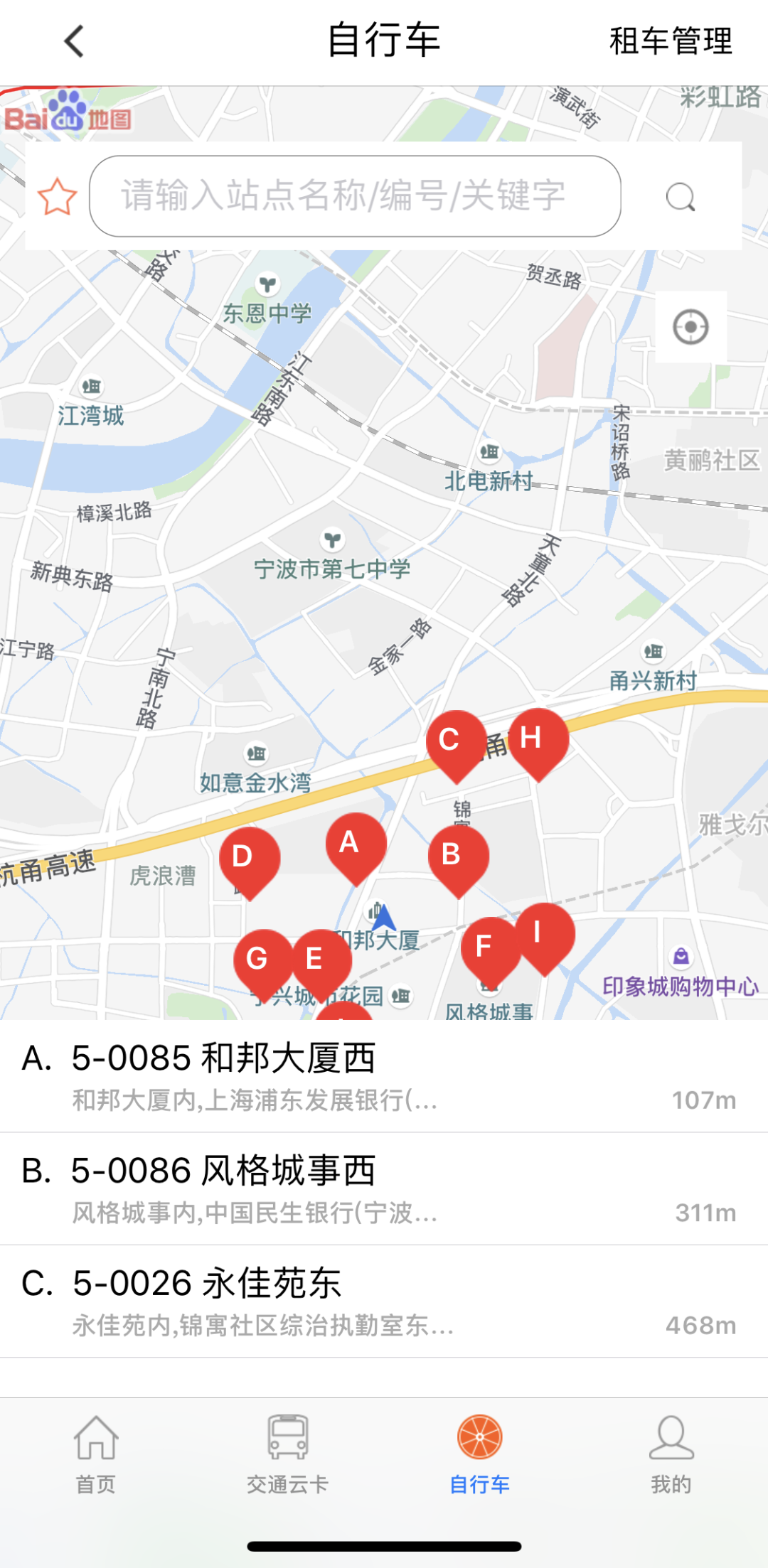Tap the magnifier search icon
768x1568 pixels.
pos(680,197)
